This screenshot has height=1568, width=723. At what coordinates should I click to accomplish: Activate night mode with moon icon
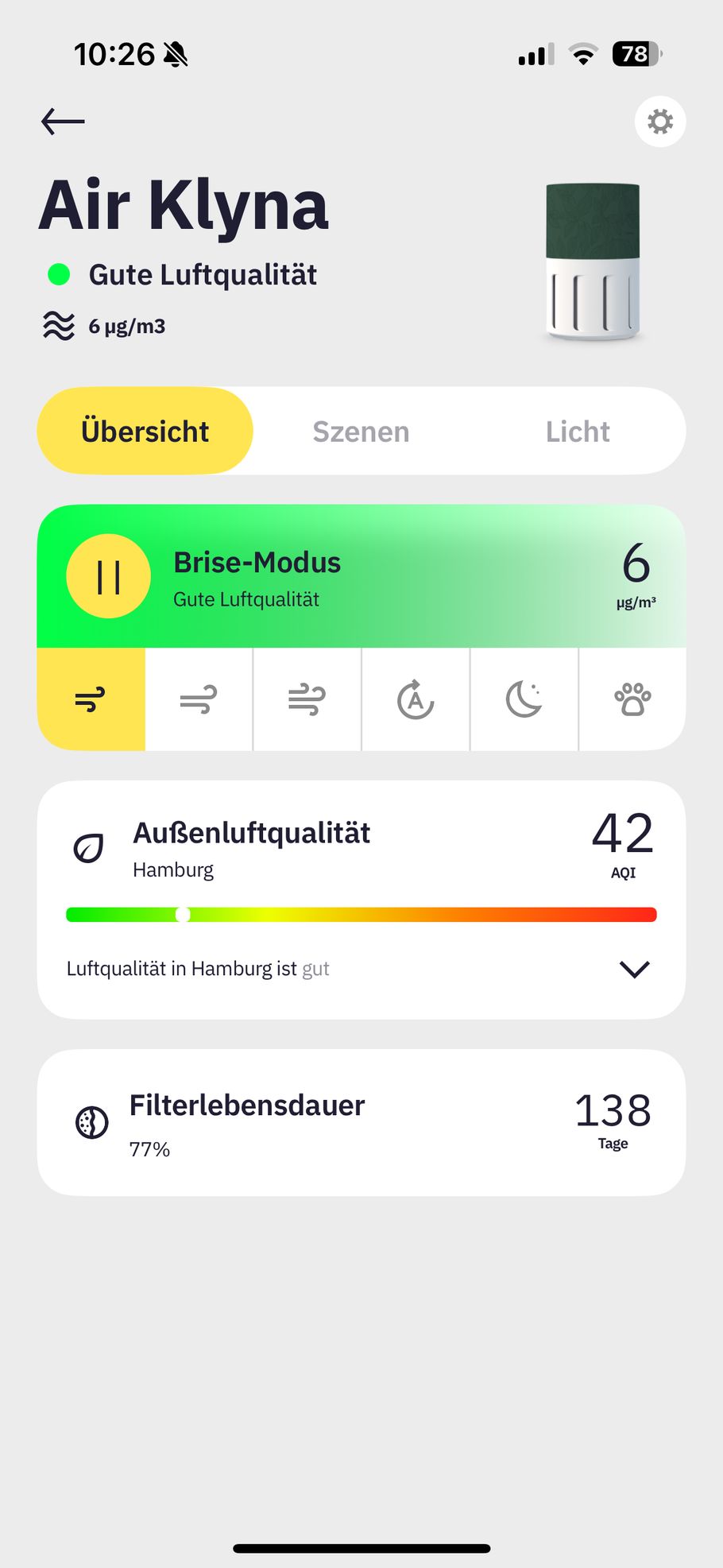coord(524,699)
